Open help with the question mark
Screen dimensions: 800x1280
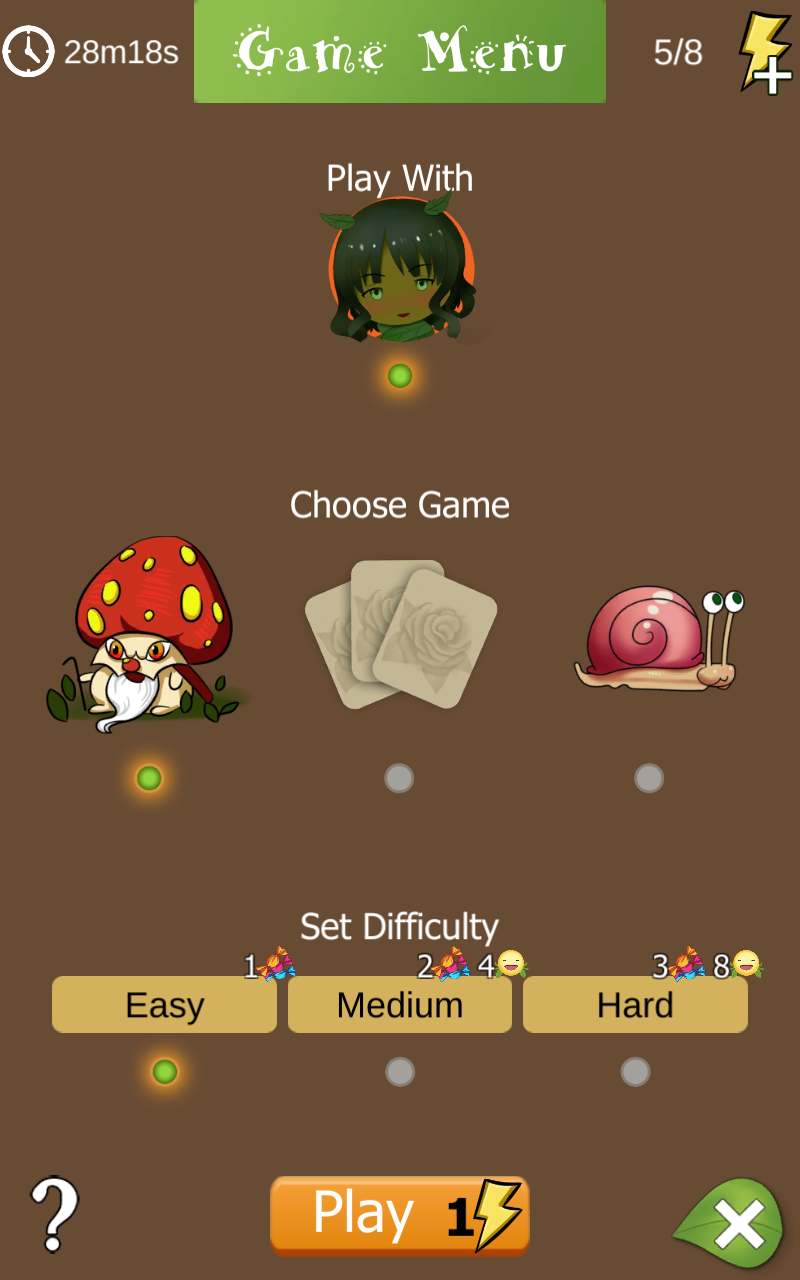55,1214
